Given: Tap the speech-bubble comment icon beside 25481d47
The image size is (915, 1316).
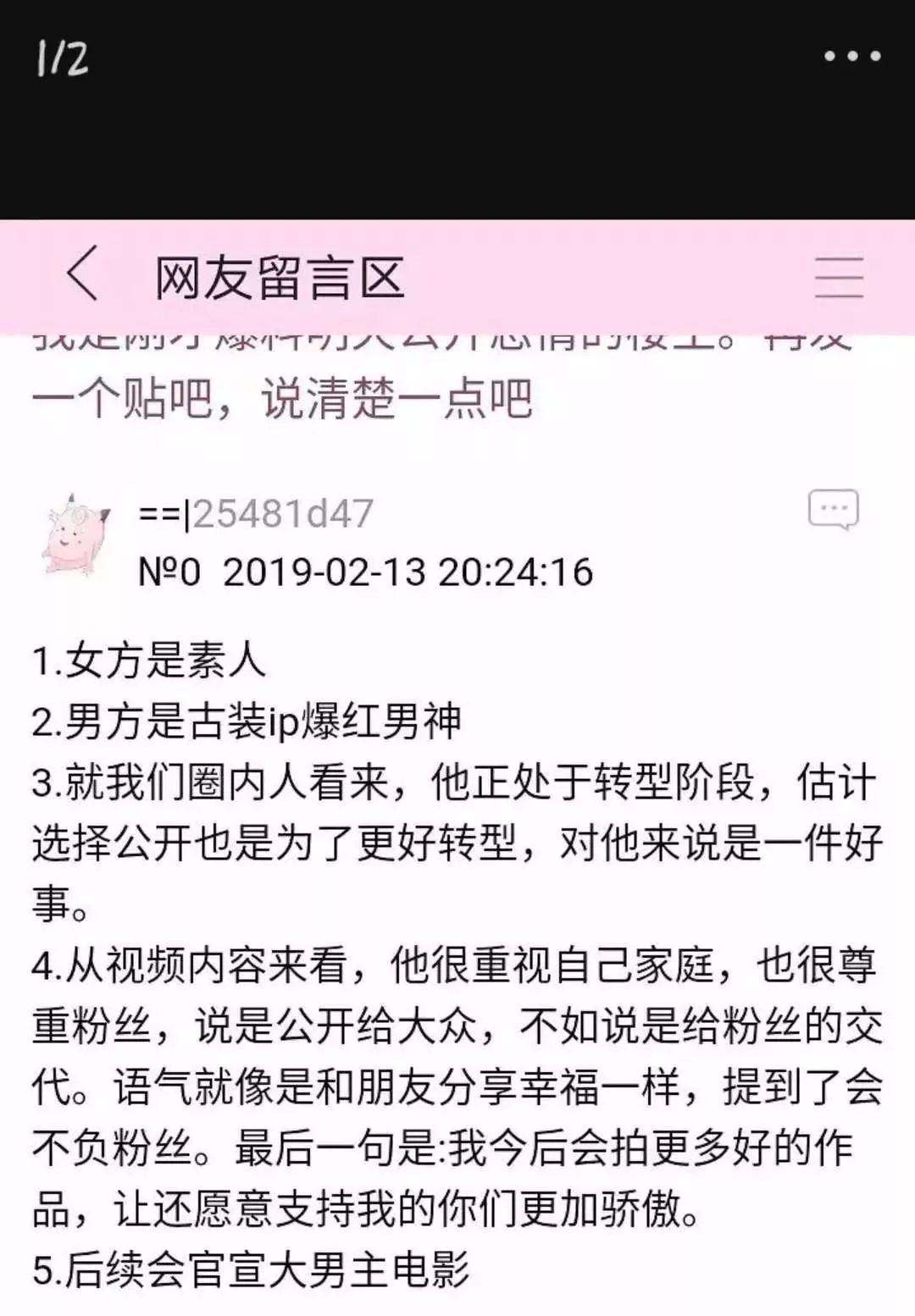Looking at the screenshot, I should [833, 509].
